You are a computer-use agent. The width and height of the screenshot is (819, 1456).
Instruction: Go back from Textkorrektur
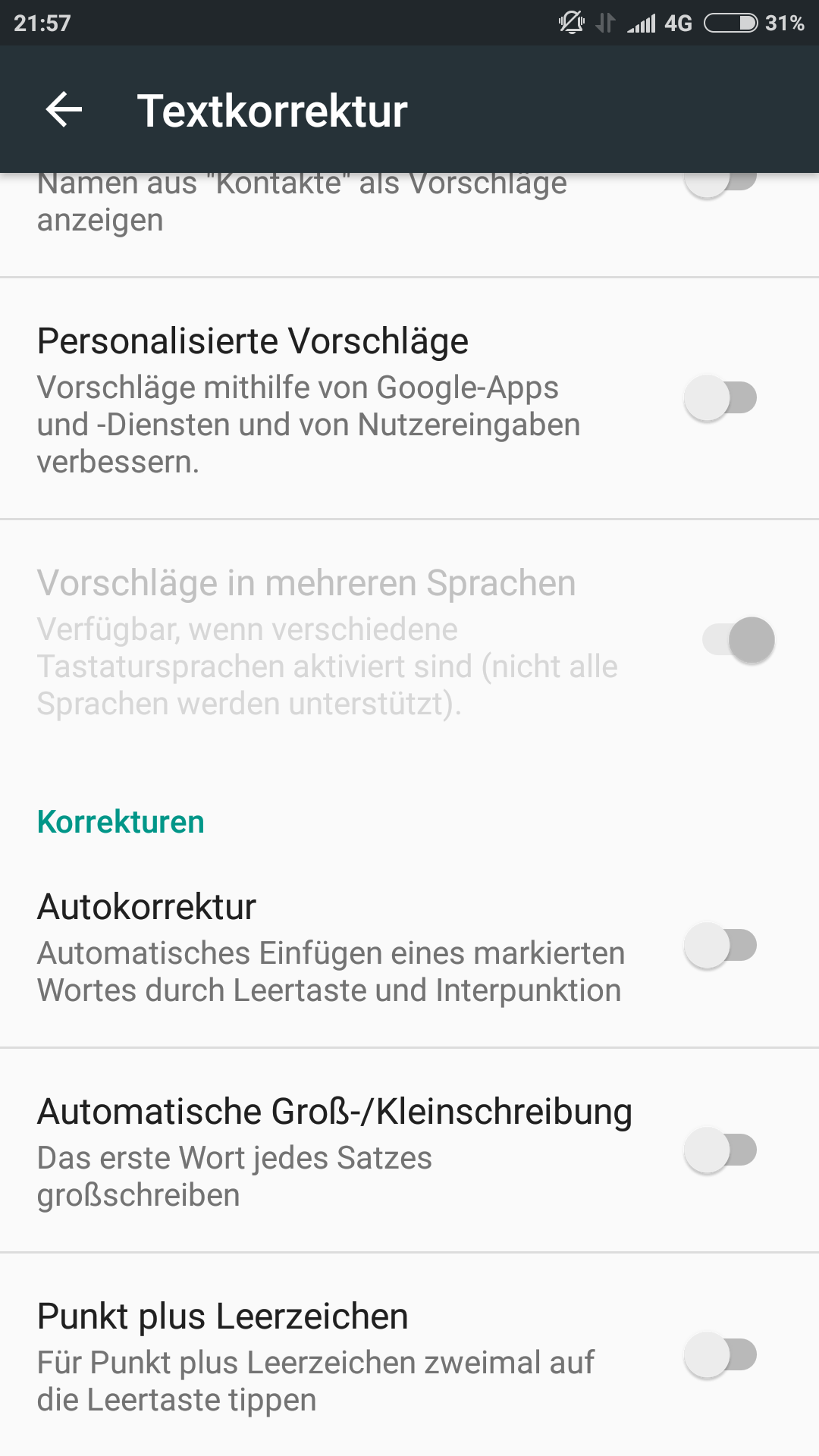(x=64, y=110)
